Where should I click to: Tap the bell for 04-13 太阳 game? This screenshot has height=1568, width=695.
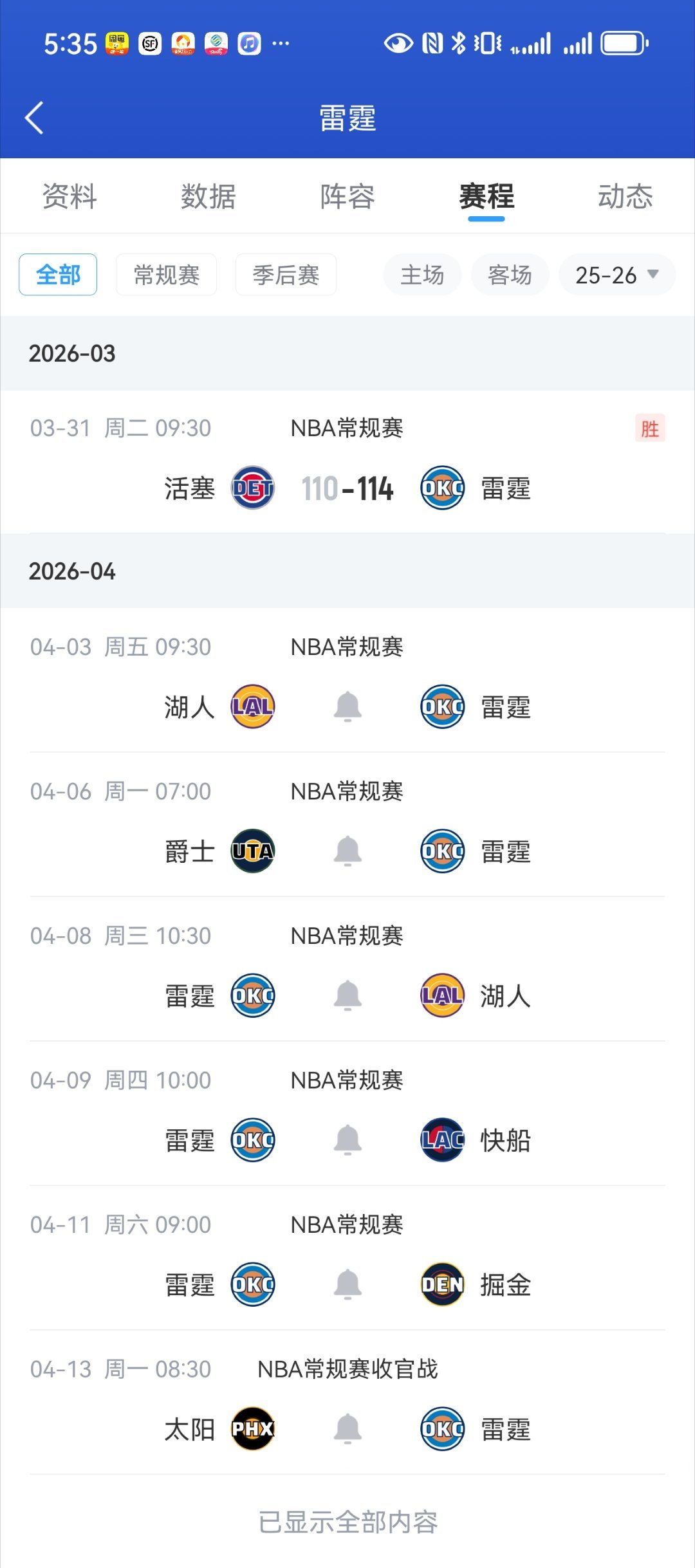point(347,1429)
